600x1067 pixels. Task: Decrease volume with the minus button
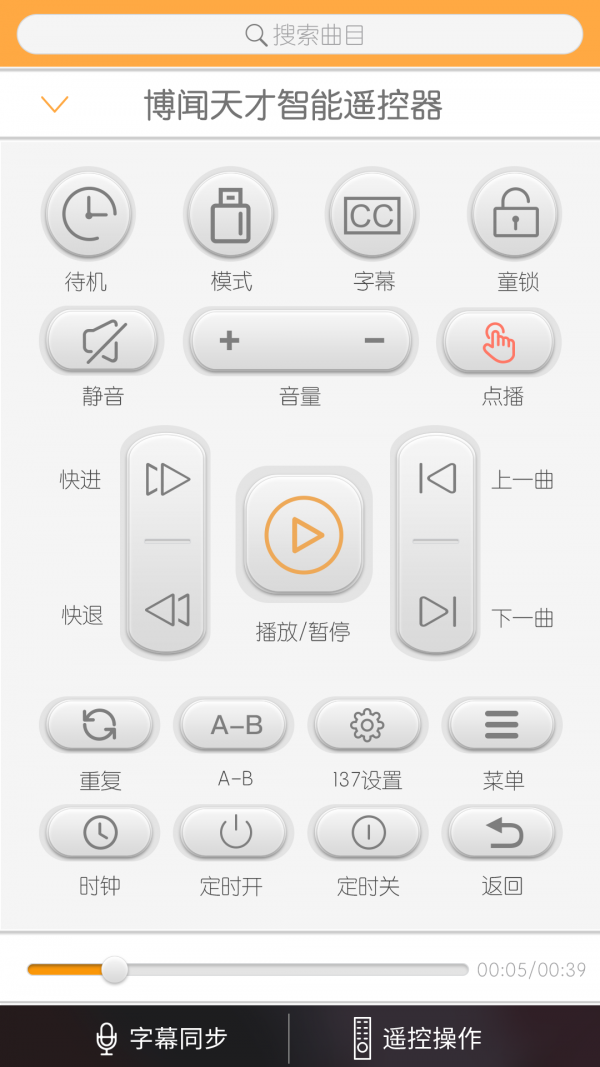tap(374, 340)
